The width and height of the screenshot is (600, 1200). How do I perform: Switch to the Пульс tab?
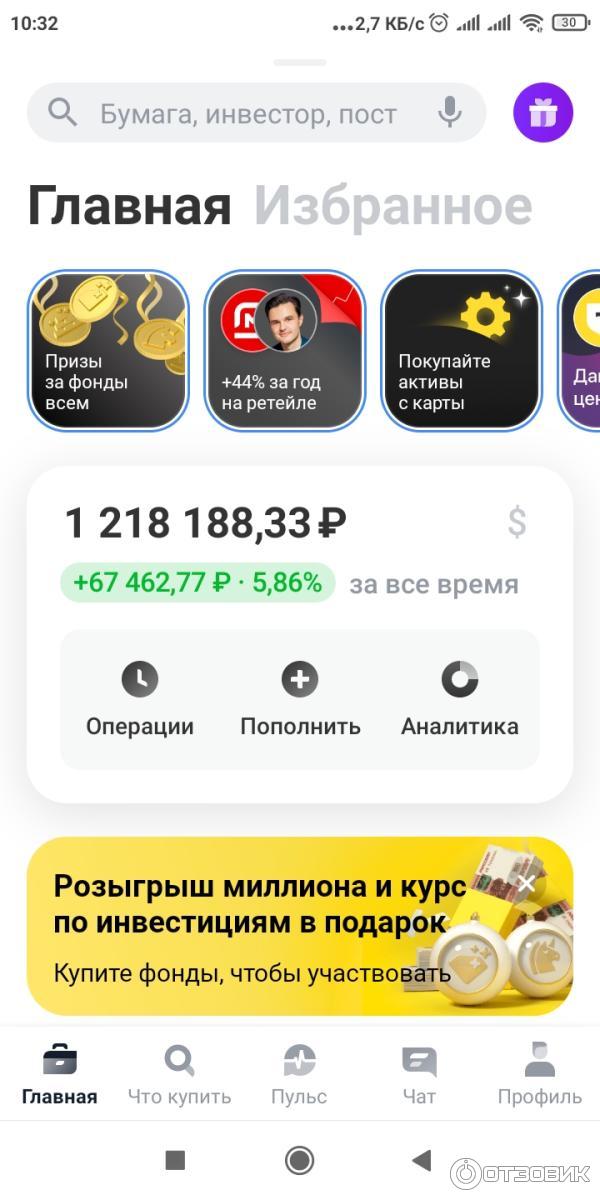[299, 1074]
